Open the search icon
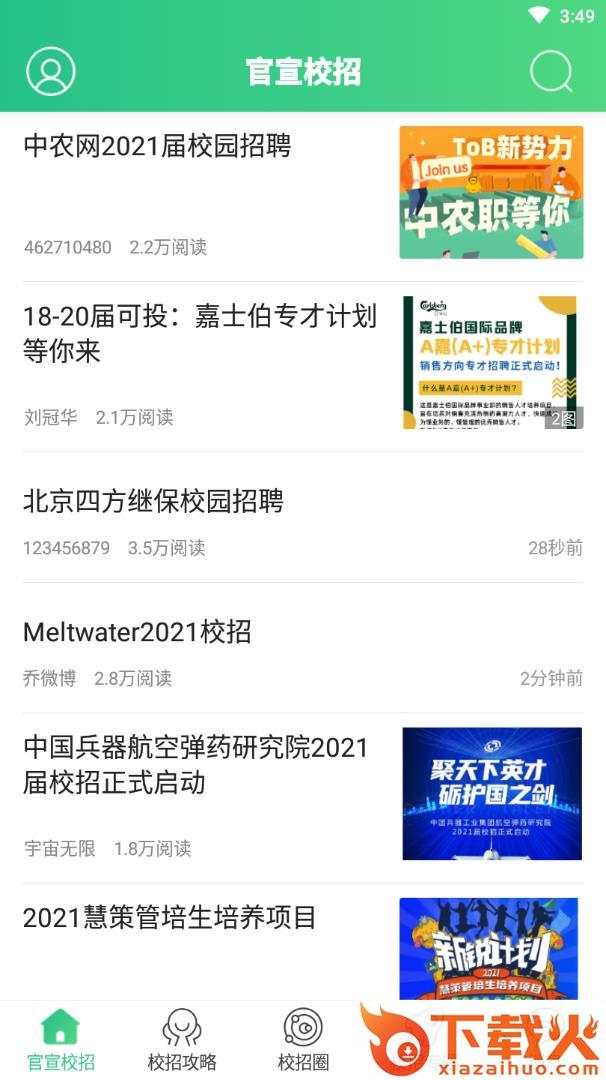606x1080 pixels. click(551, 72)
